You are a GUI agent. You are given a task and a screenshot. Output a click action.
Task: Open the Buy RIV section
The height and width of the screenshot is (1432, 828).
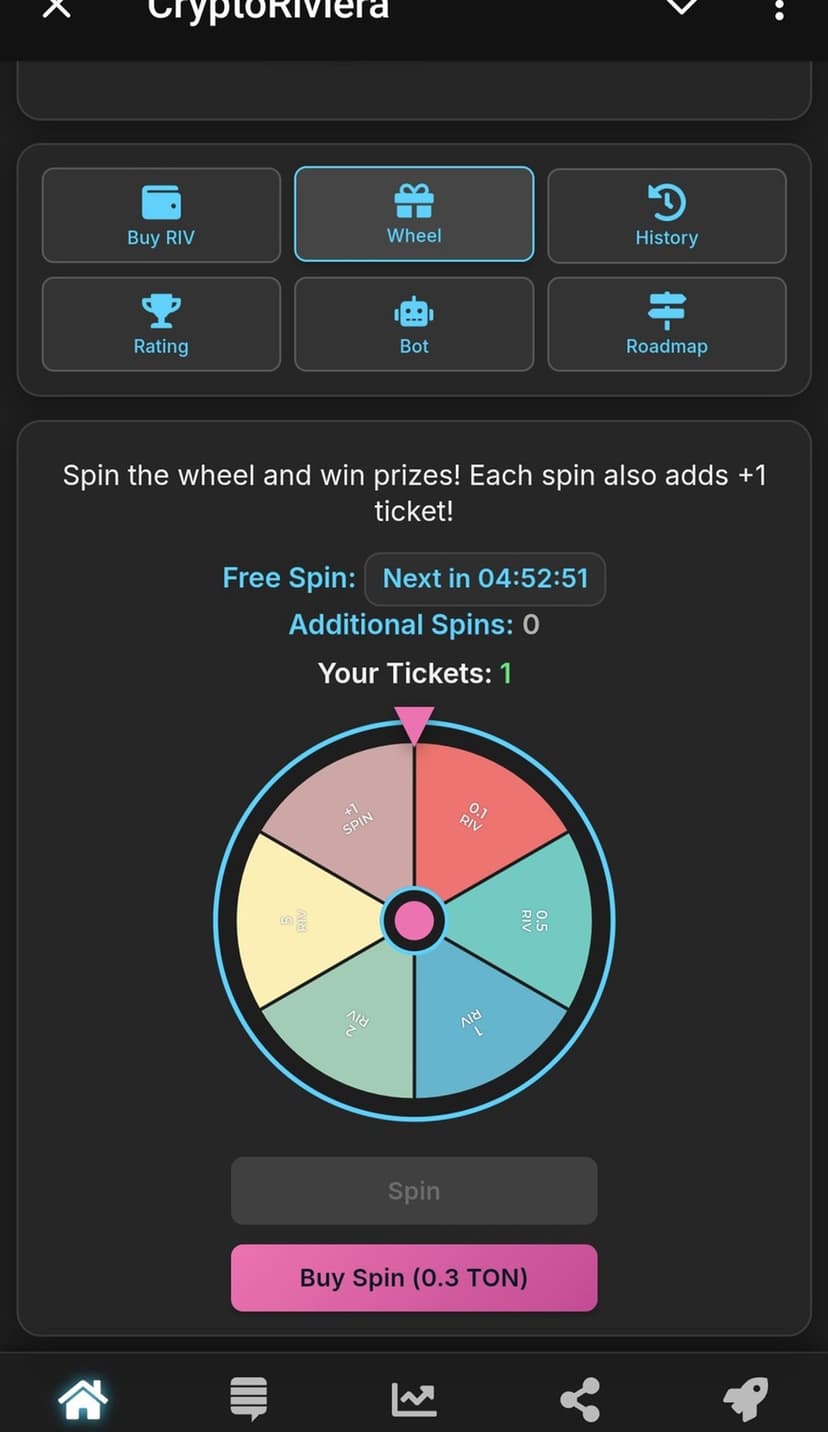point(161,215)
